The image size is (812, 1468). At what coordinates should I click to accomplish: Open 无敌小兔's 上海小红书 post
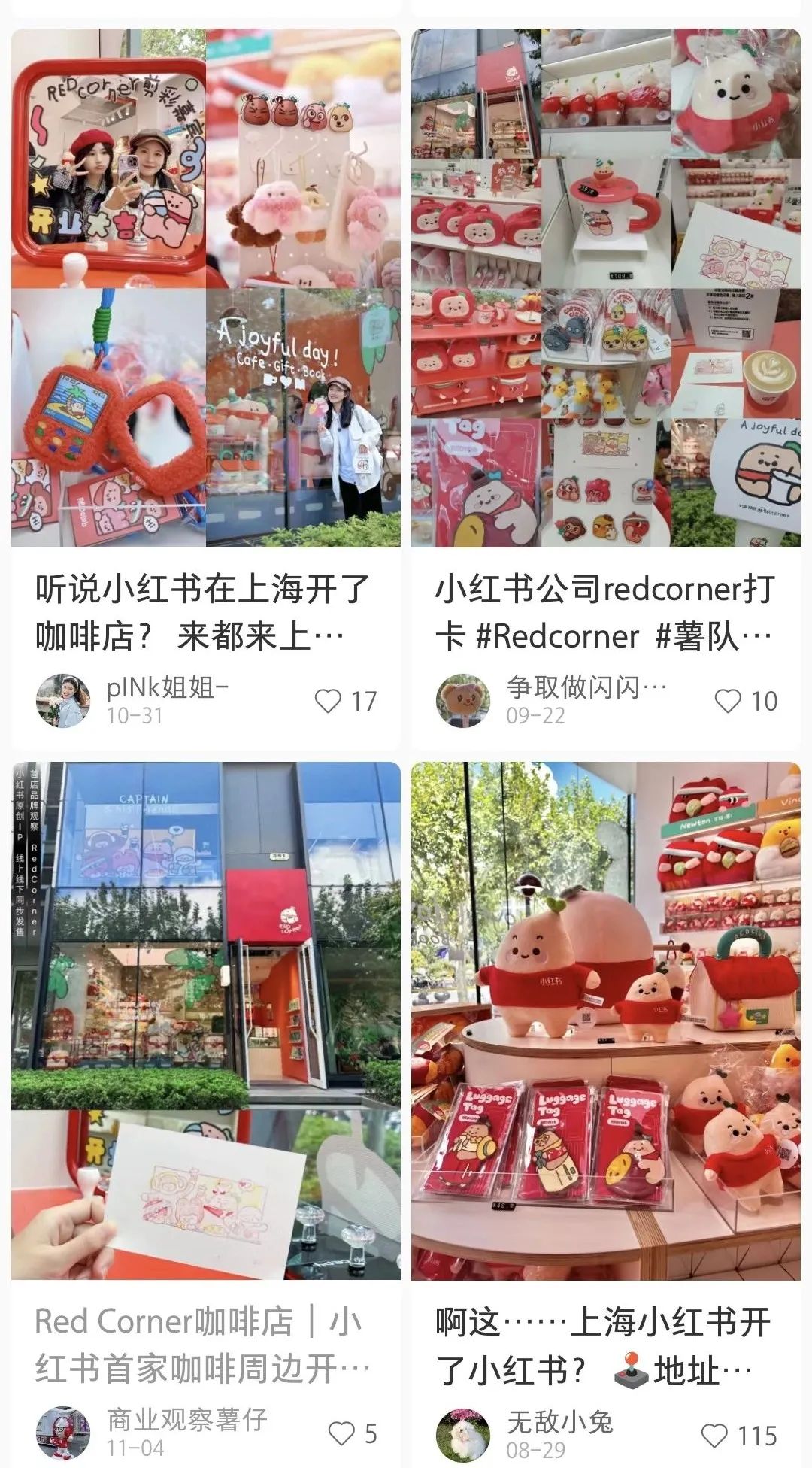click(605, 1021)
